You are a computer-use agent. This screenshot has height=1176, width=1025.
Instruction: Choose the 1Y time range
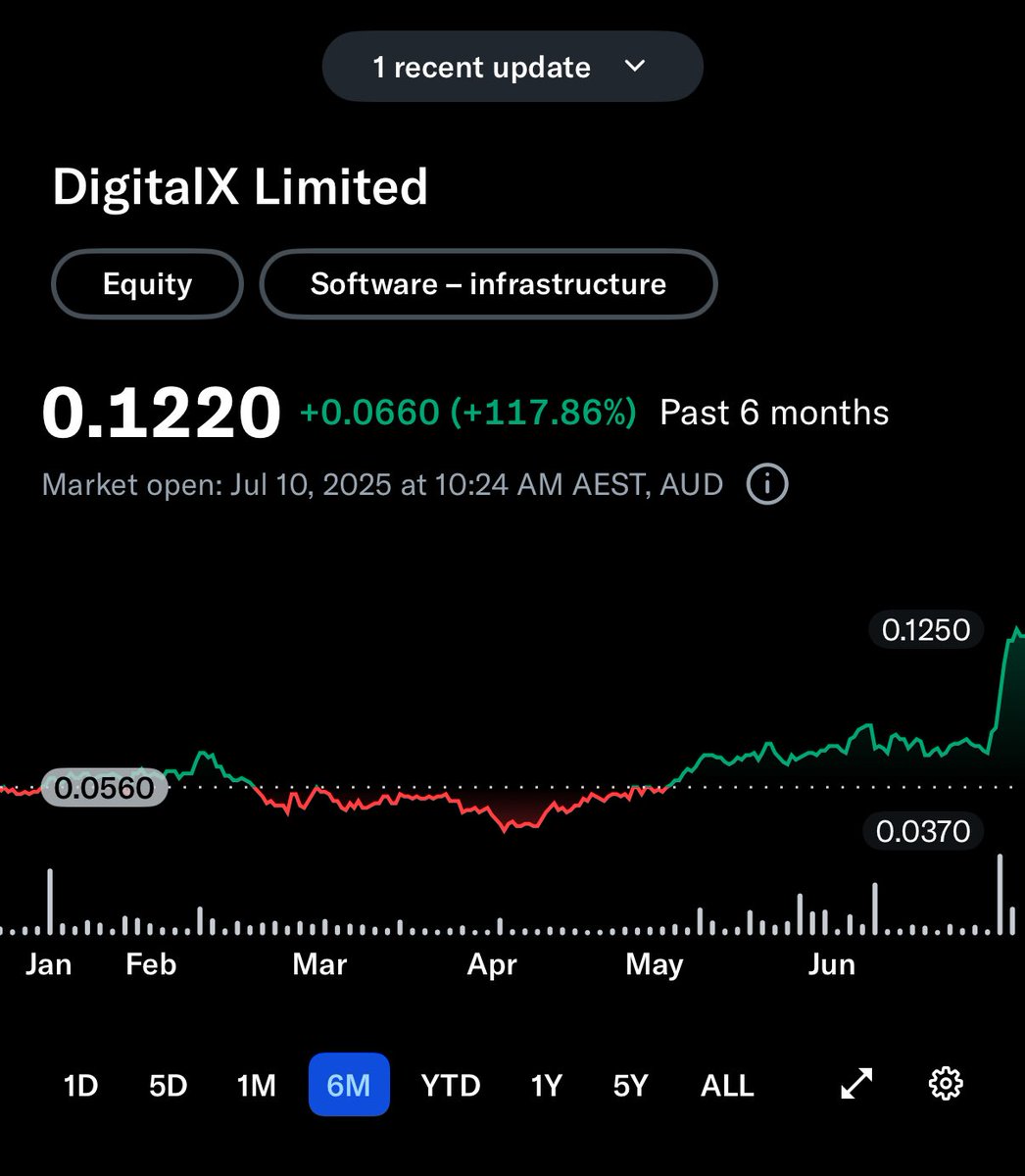pyautogui.click(x=546, y=1085)
